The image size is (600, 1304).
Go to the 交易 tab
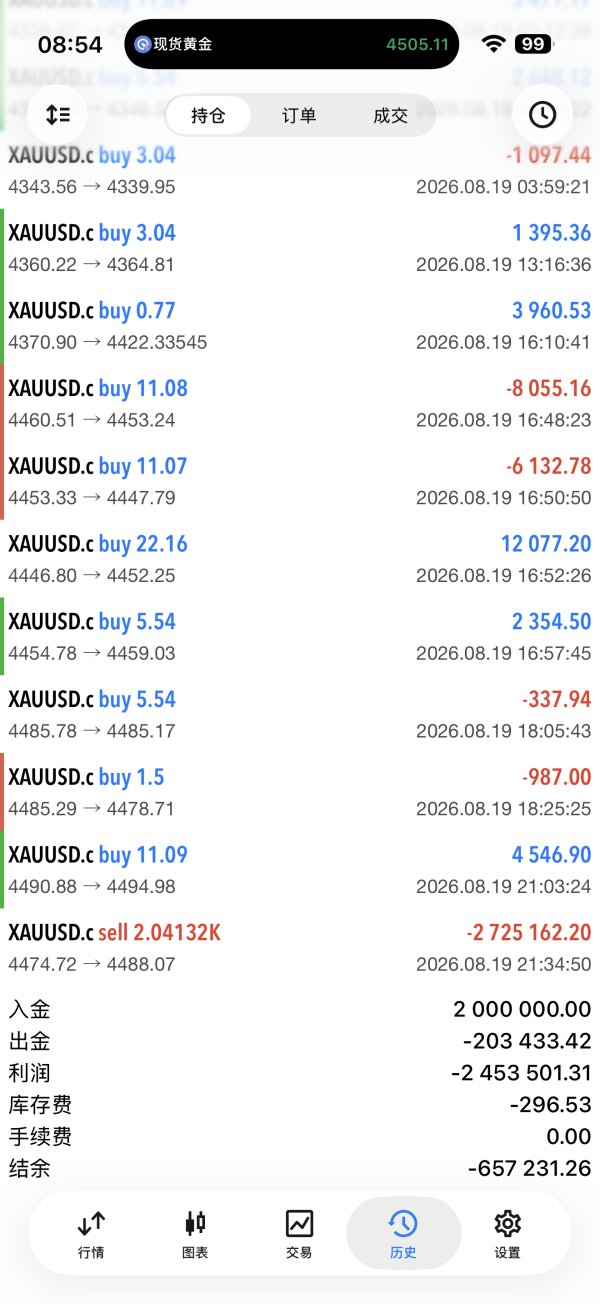tap(299, 1234)
